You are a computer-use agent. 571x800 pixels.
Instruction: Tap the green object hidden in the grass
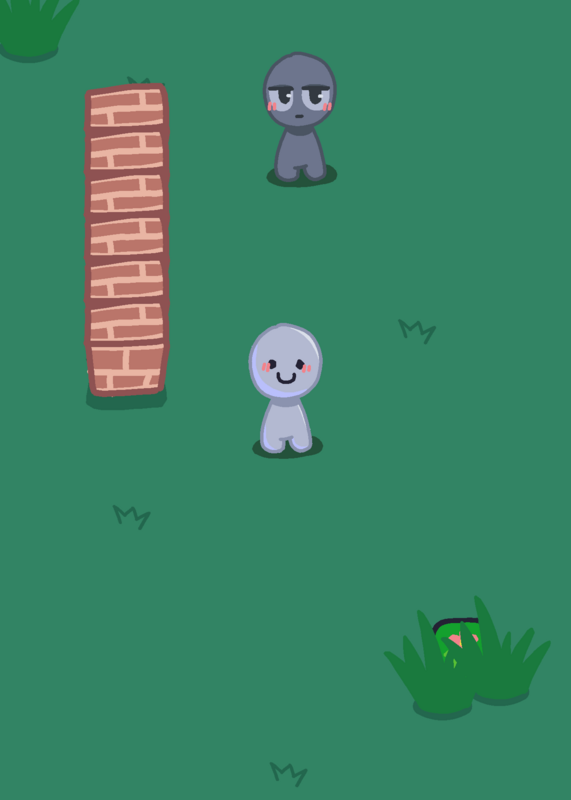457,638
